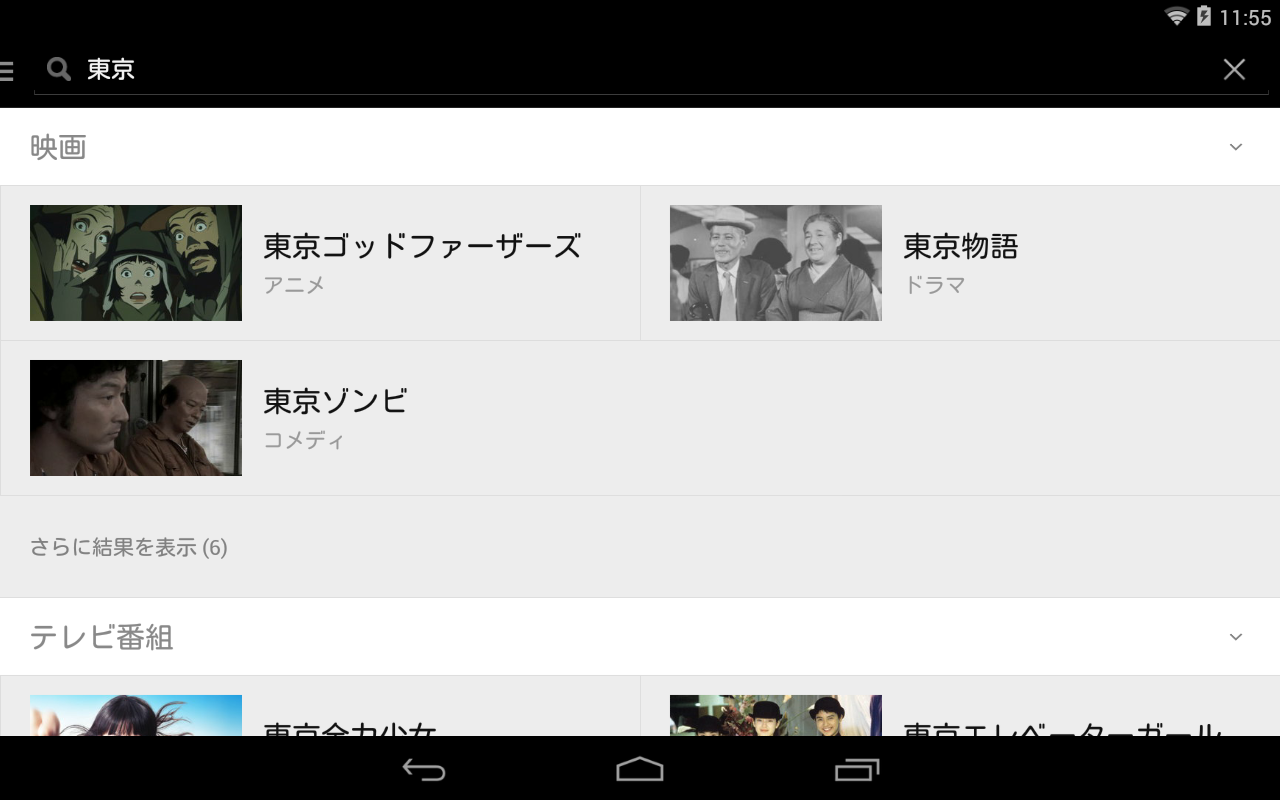Go back using system back button

[x=424, y=769]
